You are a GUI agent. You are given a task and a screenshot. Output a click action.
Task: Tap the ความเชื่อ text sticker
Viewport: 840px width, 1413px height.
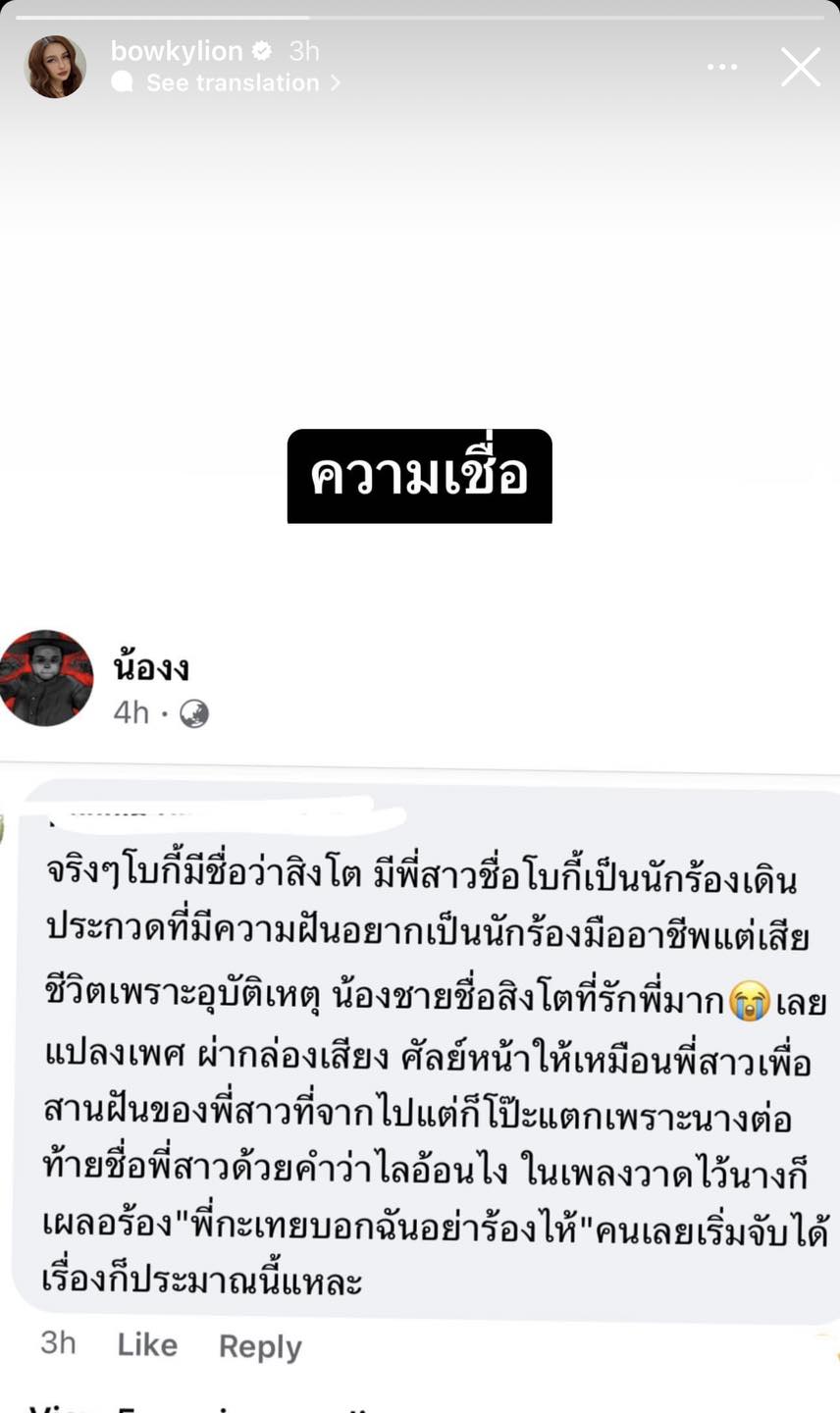[420, 478]
